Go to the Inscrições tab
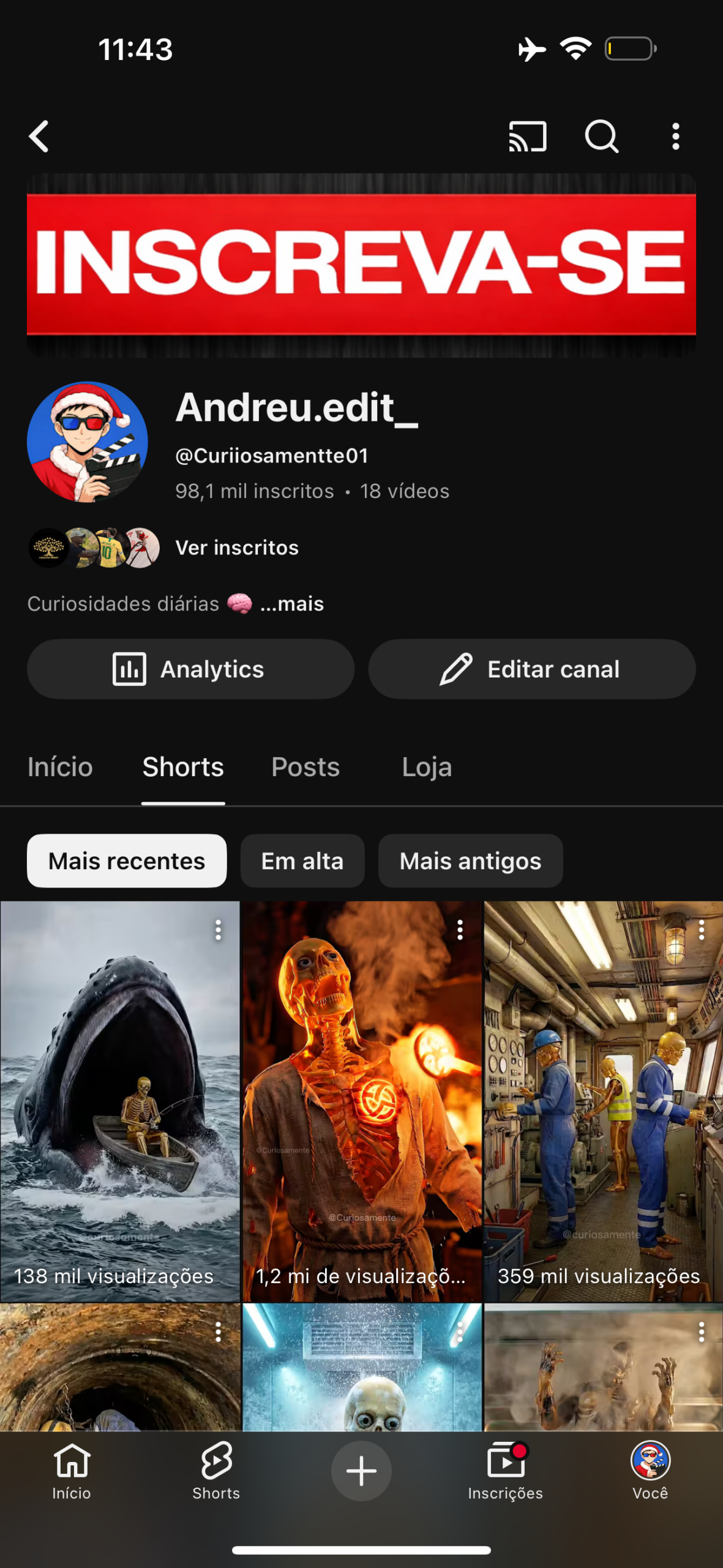The width and height of the screenshot is (723, 1568). (x=505, y=1470)
